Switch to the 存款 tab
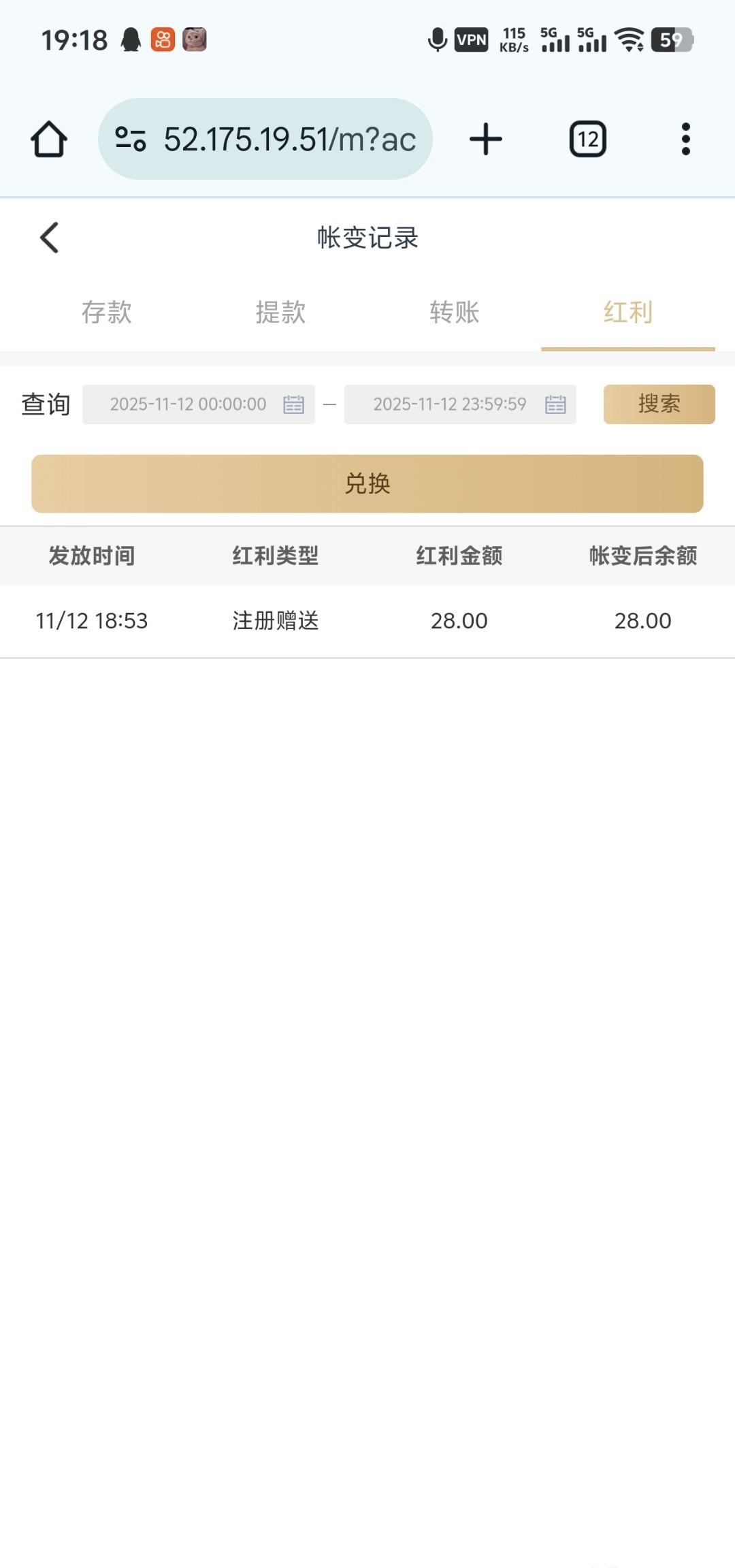Image resolution: width=735 pixels, height=1568 pixels. point(105,313)
